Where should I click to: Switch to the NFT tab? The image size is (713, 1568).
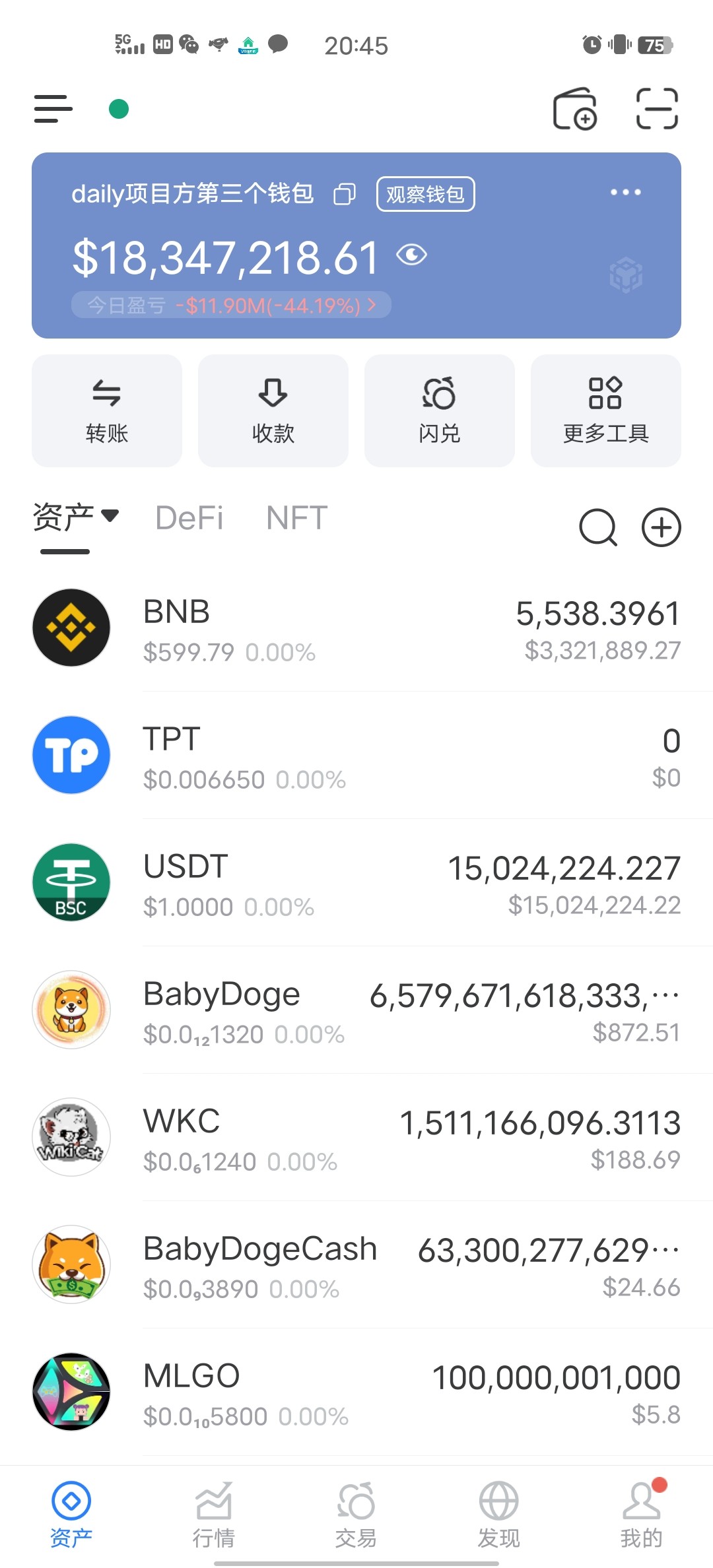(x=297, y=518)
